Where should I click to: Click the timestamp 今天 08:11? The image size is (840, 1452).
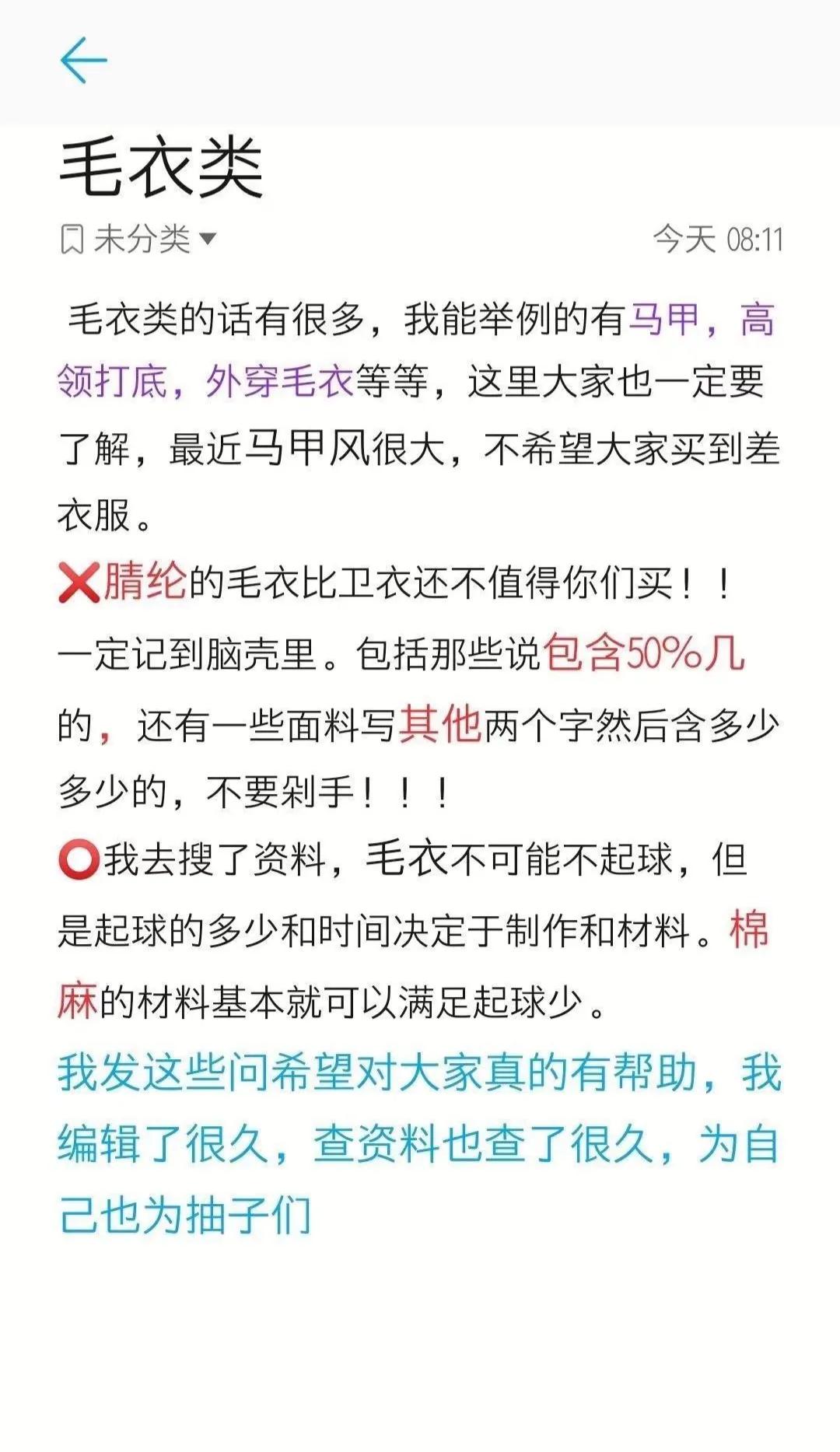pyautogui.click(x=719, y=239)
